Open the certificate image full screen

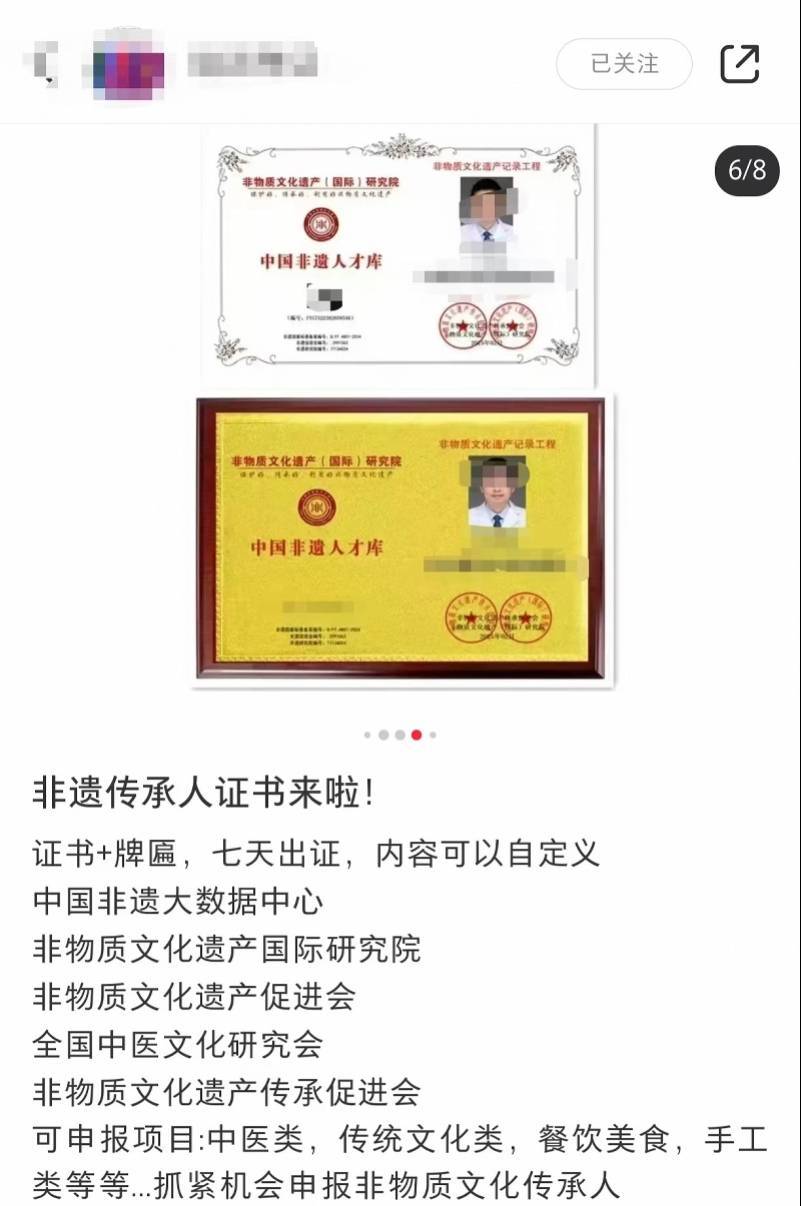point(400,410)
